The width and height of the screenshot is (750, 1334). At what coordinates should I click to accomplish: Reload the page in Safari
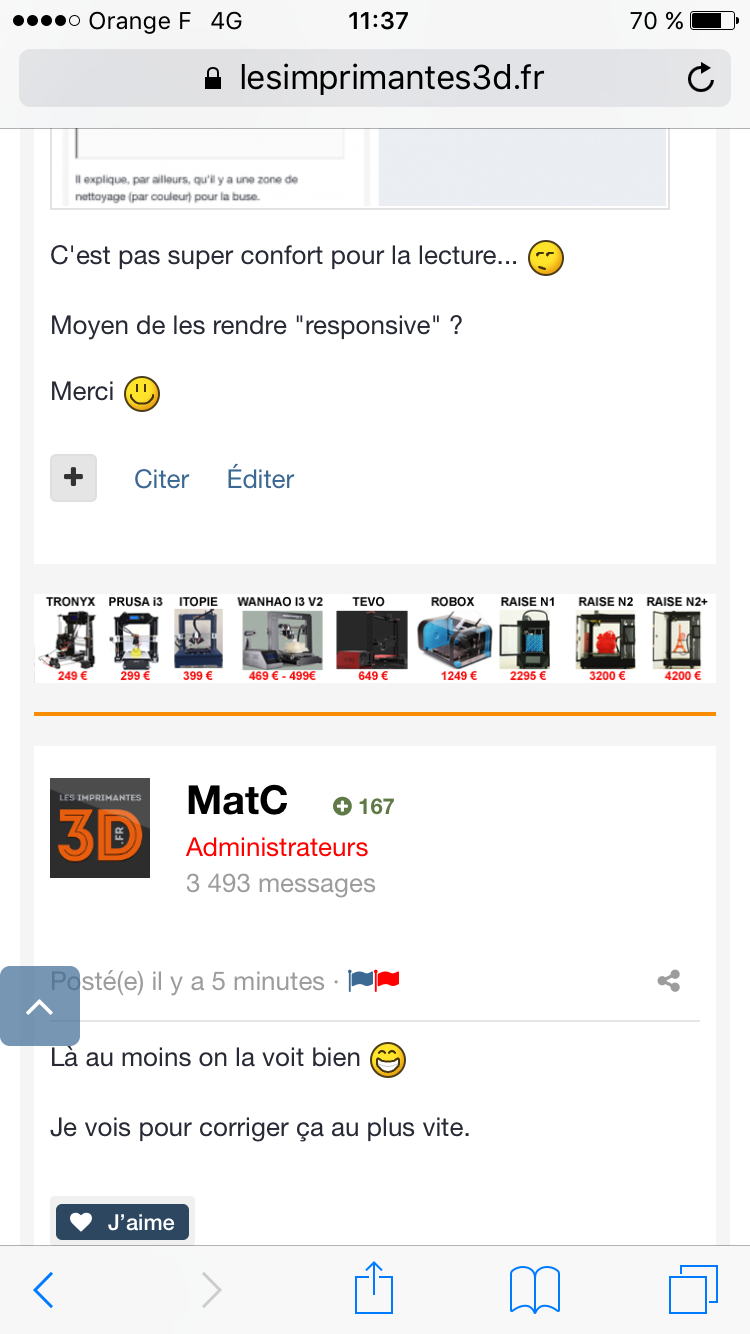pyautogui.click(x=701, y=78)
